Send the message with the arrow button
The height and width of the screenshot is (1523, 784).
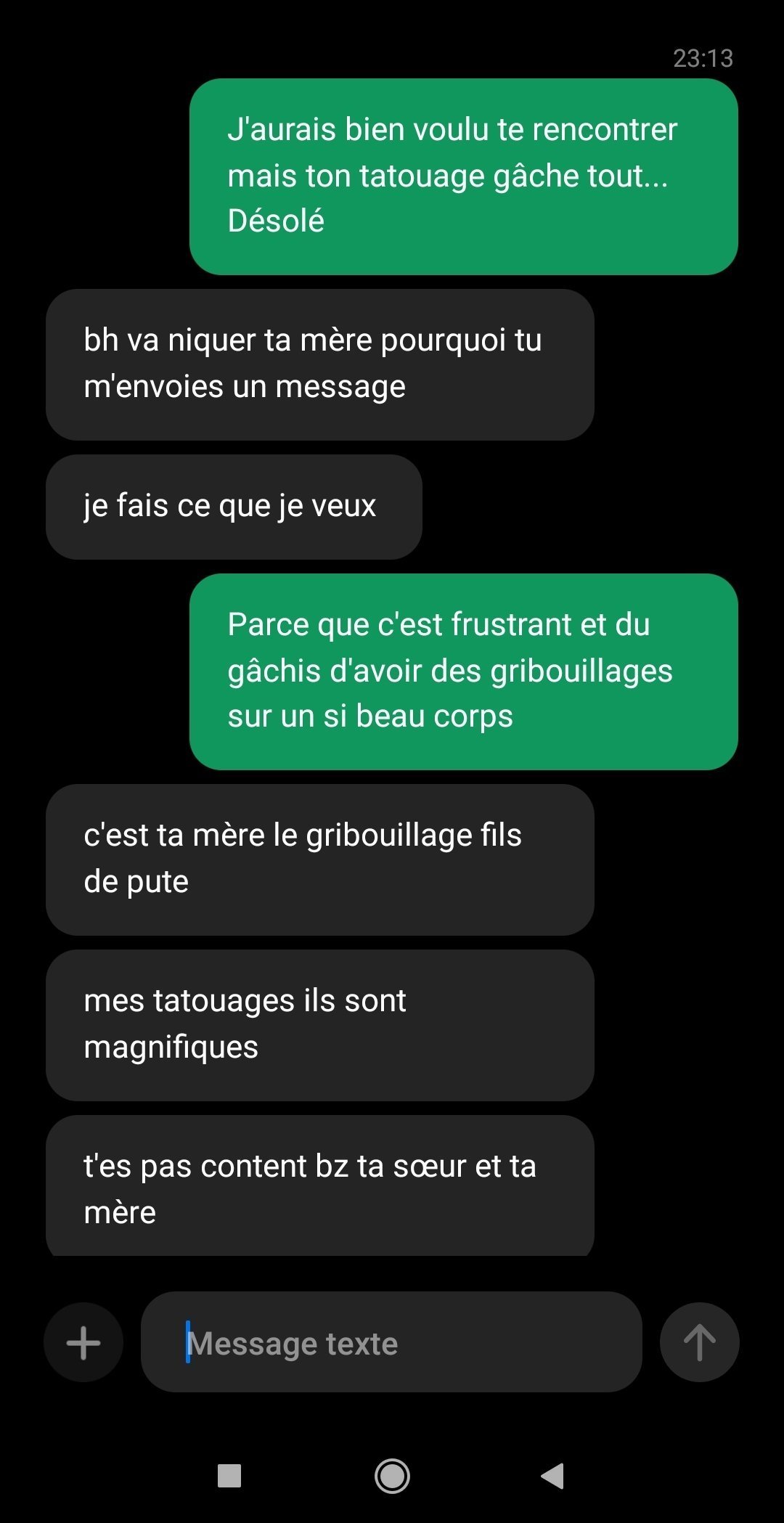699,1342
